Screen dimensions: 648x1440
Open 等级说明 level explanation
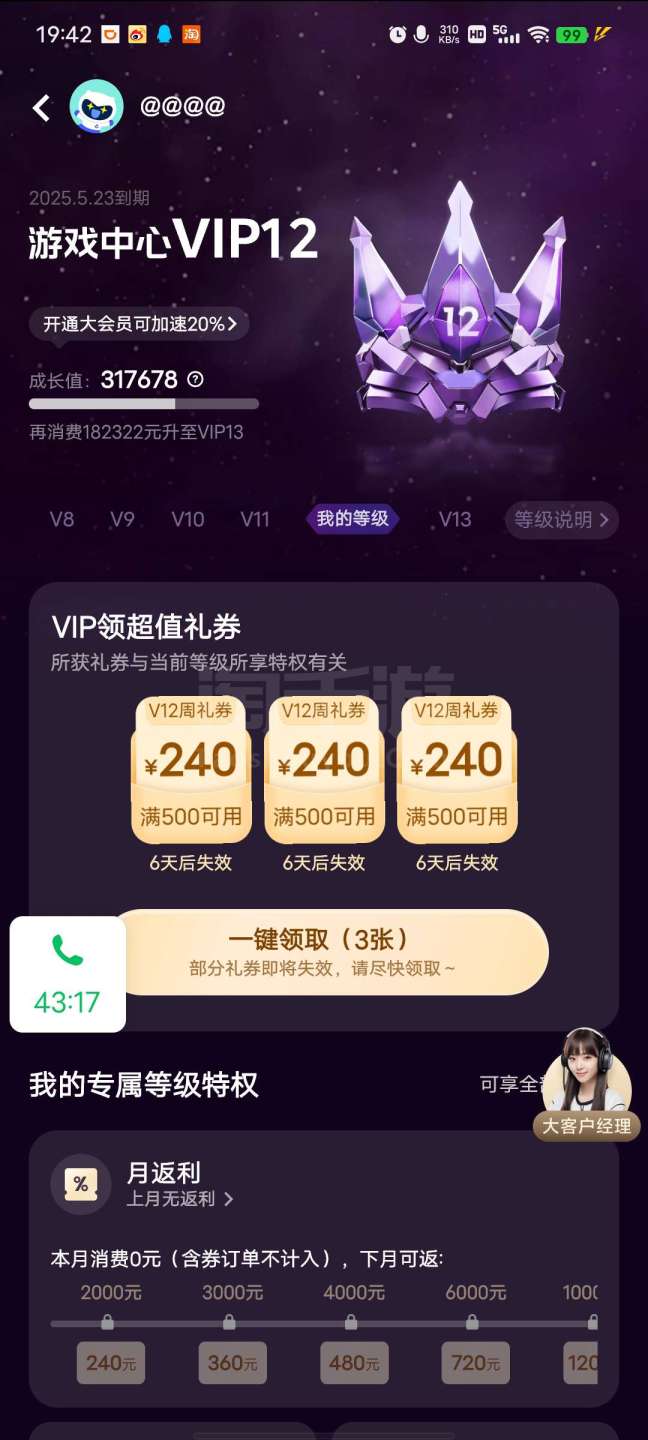pyautogui.click(x=561, y=520)
